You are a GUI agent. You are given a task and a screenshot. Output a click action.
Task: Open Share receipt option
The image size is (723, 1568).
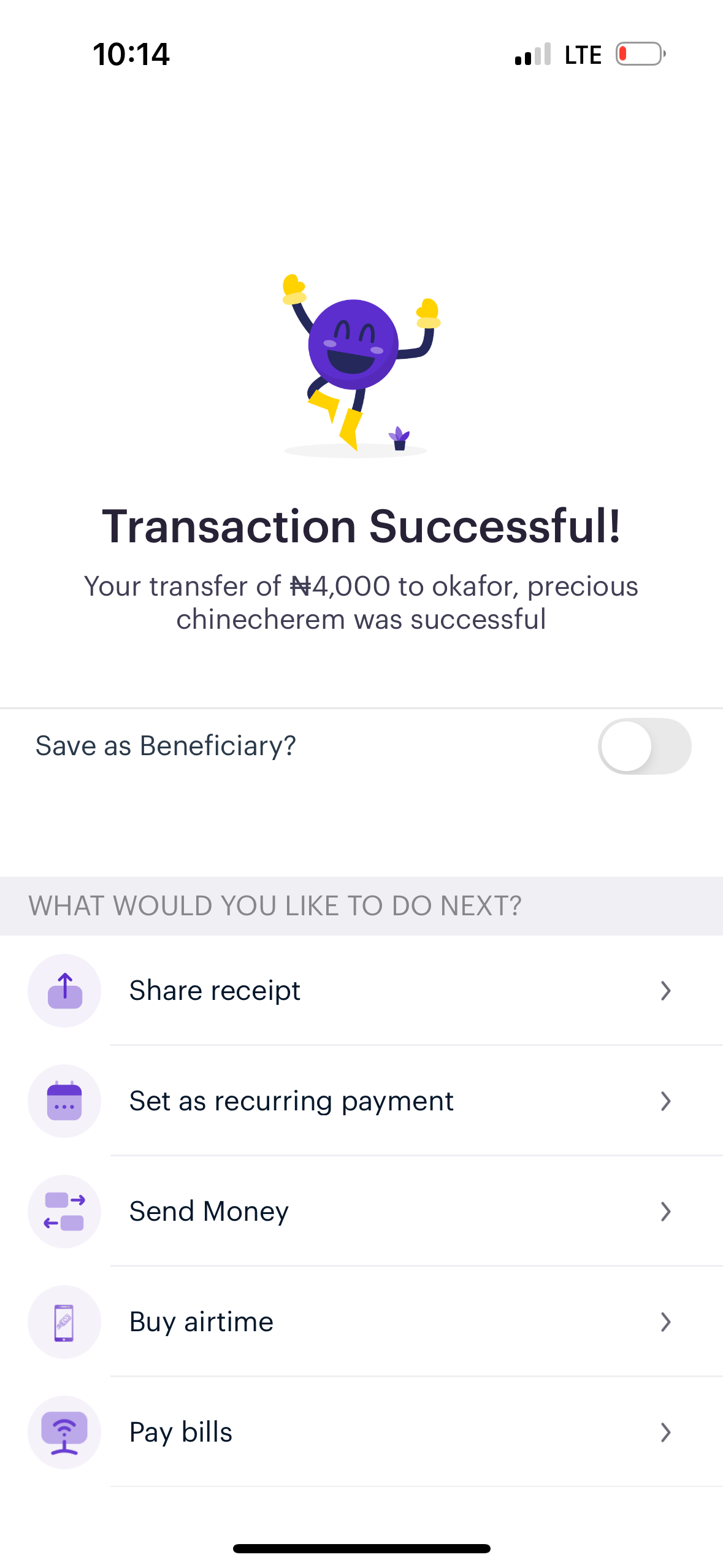coord(361,990)
